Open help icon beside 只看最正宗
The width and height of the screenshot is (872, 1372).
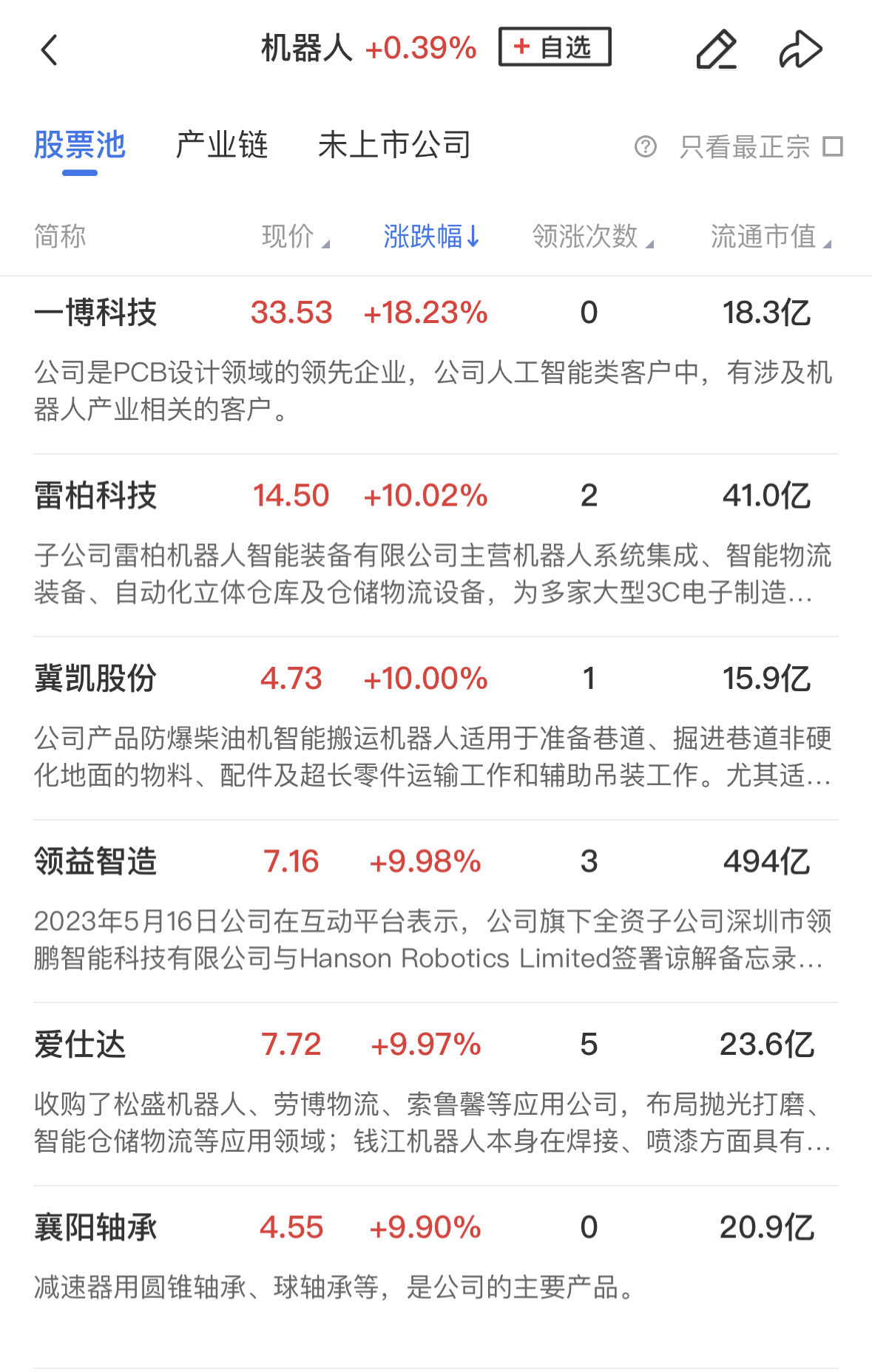(645, 146)
